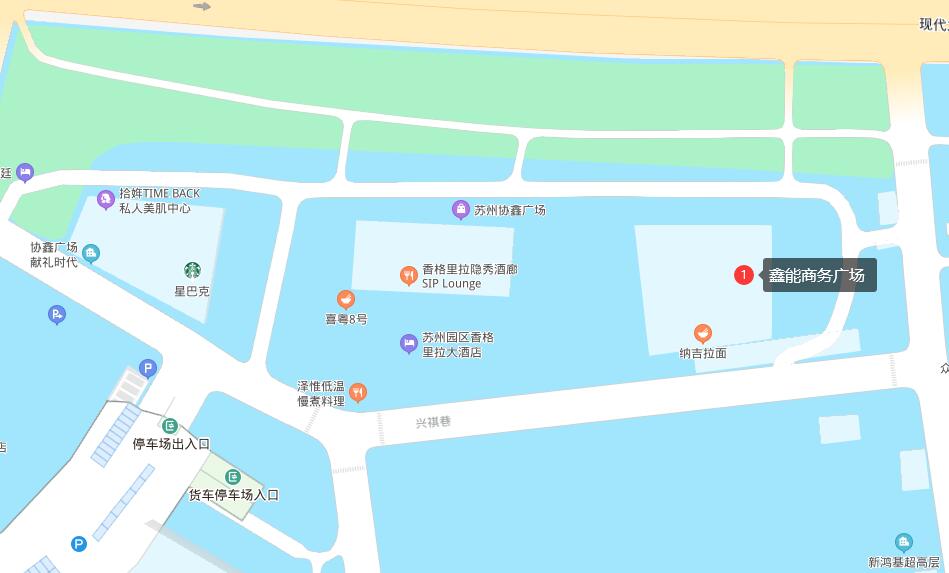949x573 pixels.
Task: Select 香格里拉隐秀酒廊 SIP Lounge pin
Action: (x=408, y=276)
